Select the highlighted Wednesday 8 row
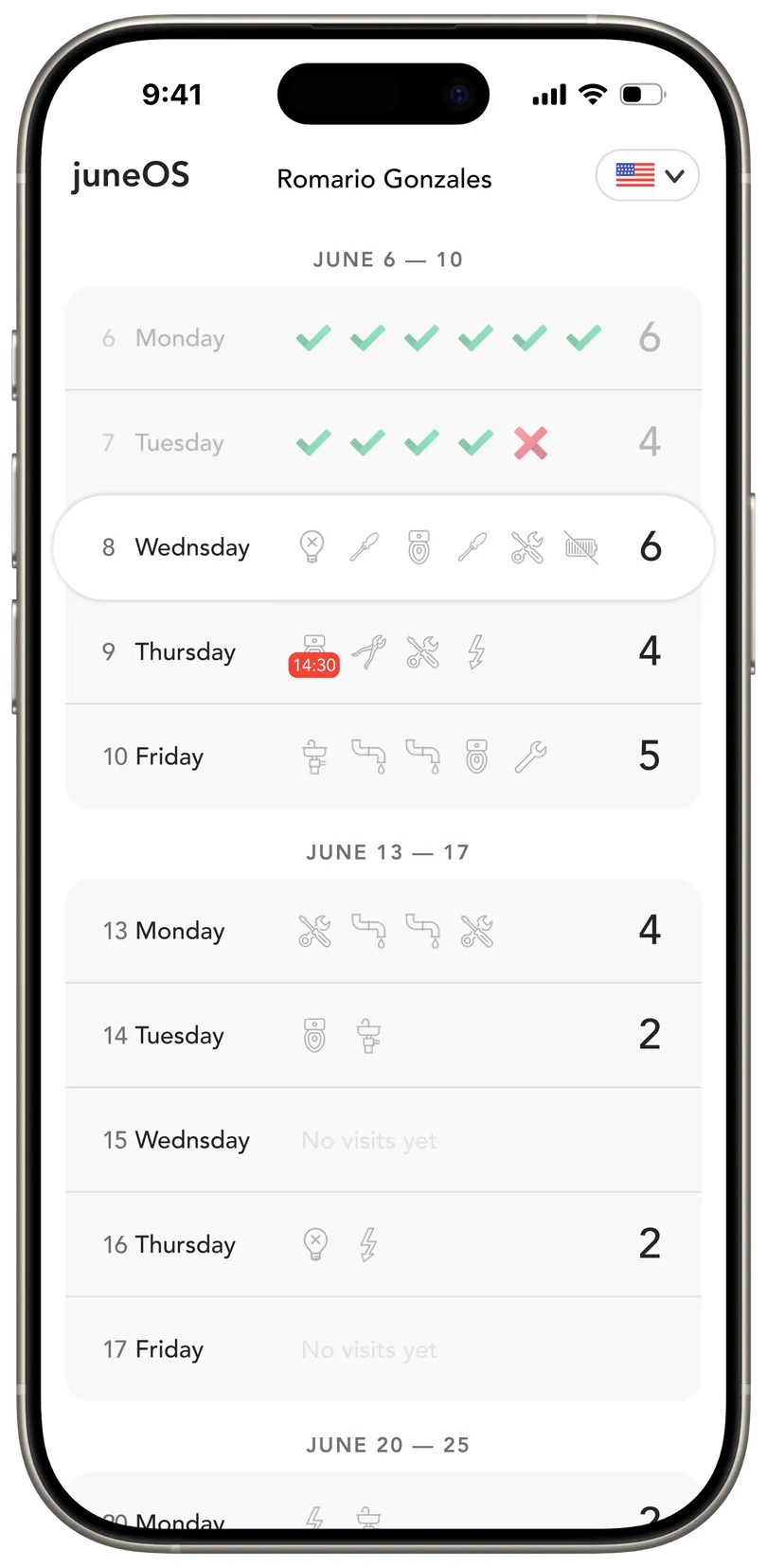This screenshot has width=767, height=1568. [383, 547]
